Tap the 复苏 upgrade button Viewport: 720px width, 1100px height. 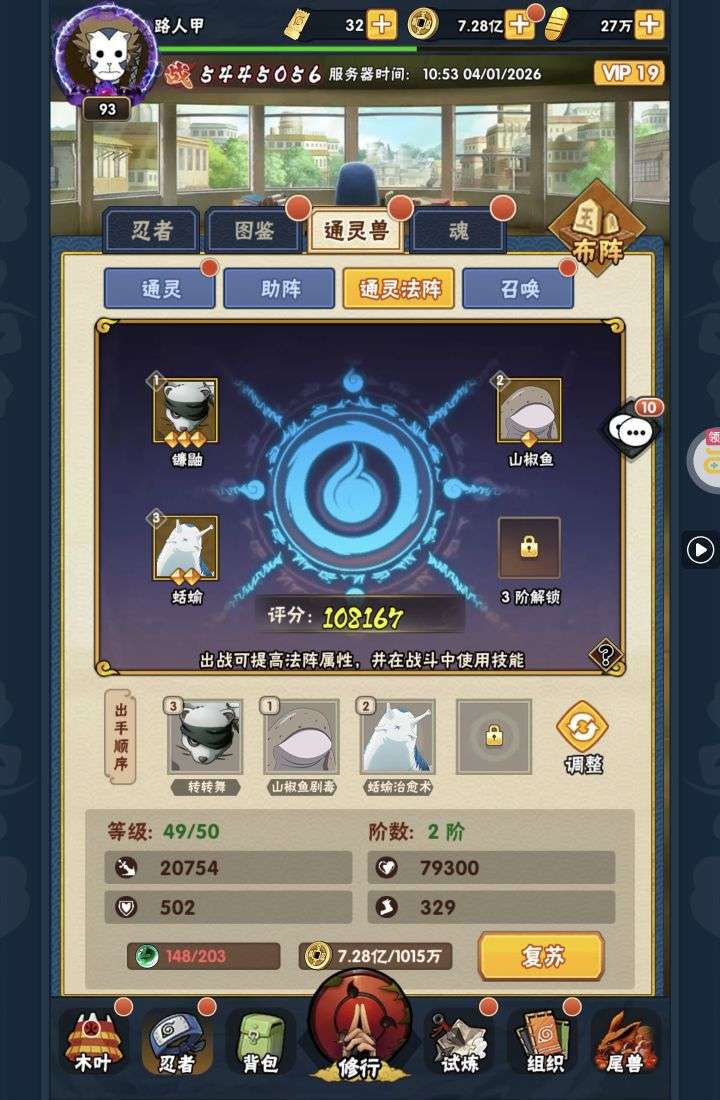tap(541, 956)
